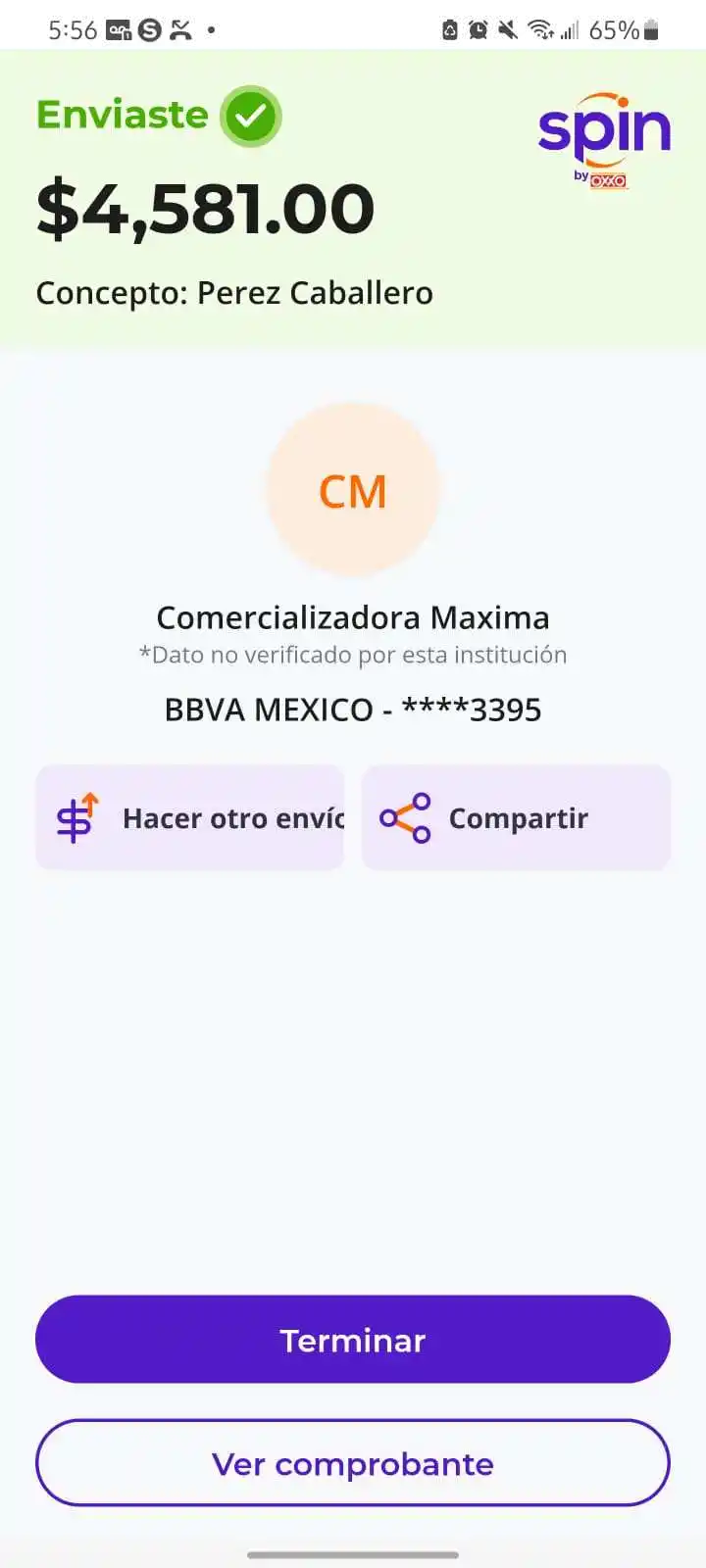Finish with the Terminar button
The height and width of the screenshot is (1568, 706).
[353, 1340]
